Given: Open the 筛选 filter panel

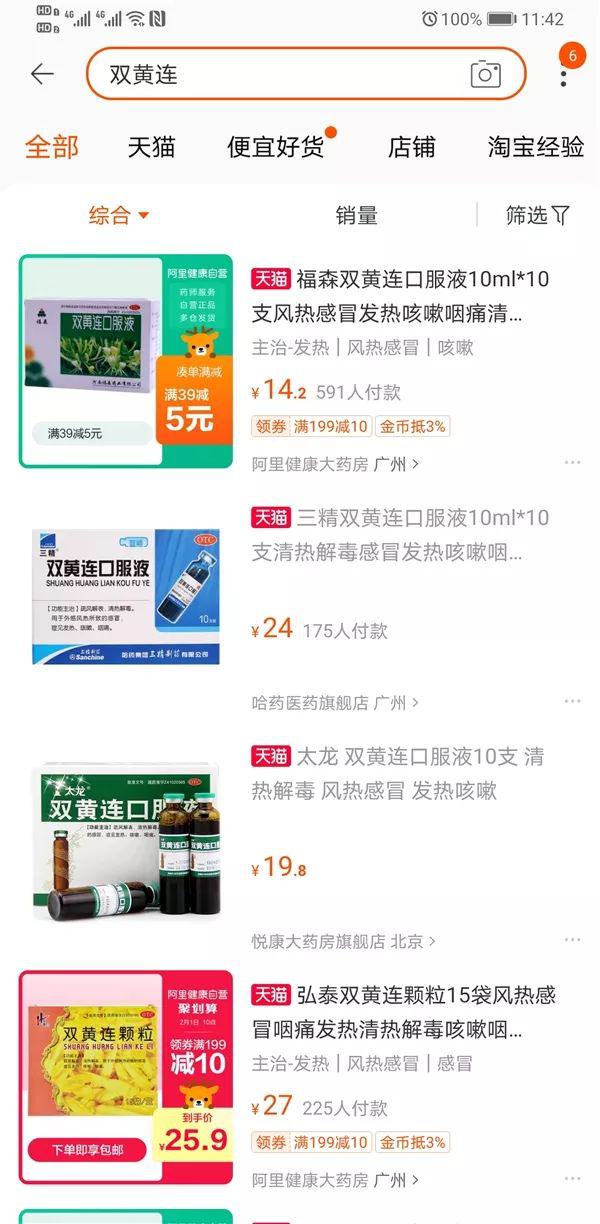Looking at the screenshot, I should tap(537, 215).
